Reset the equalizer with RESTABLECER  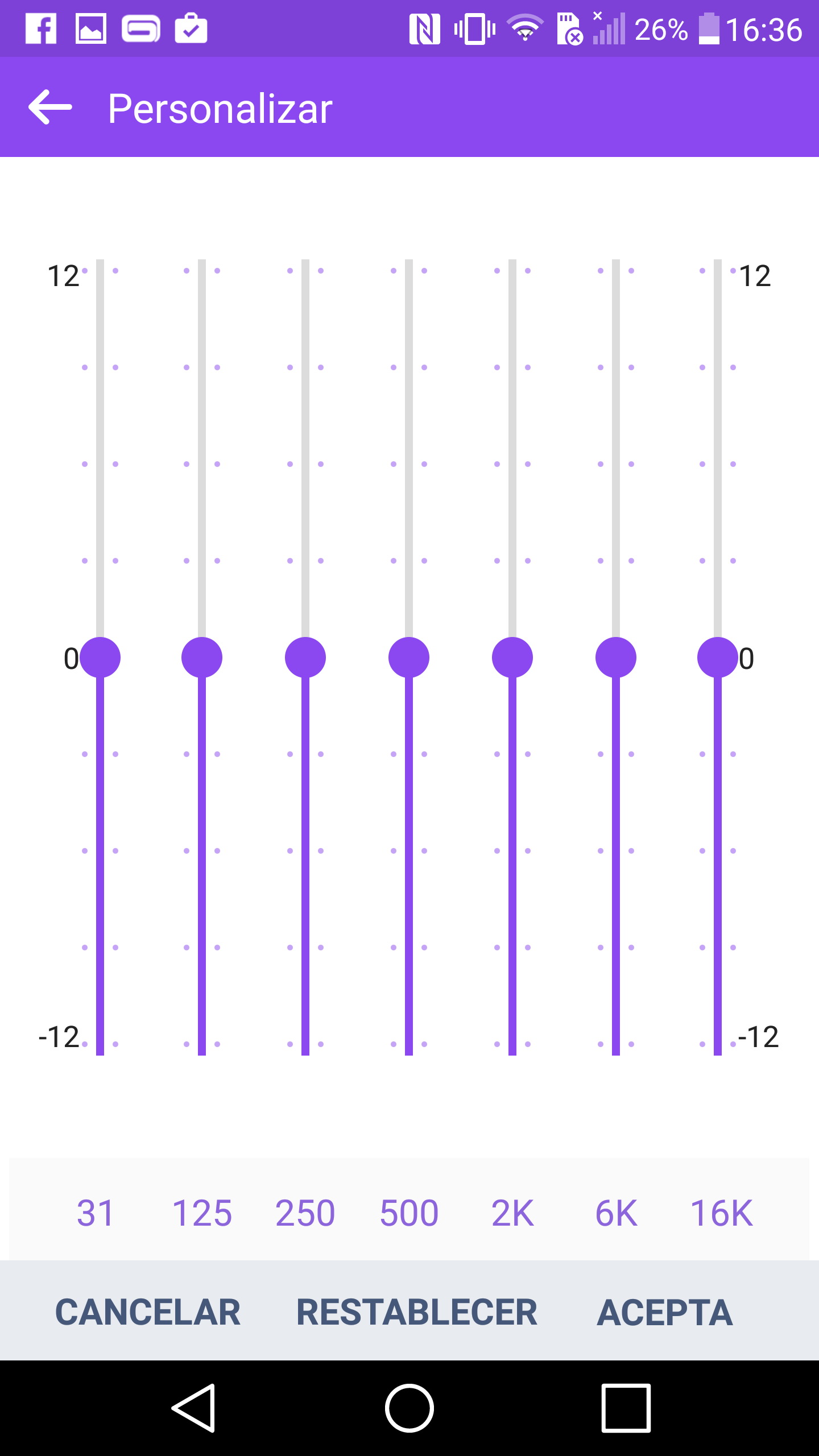pos(417,1313)
